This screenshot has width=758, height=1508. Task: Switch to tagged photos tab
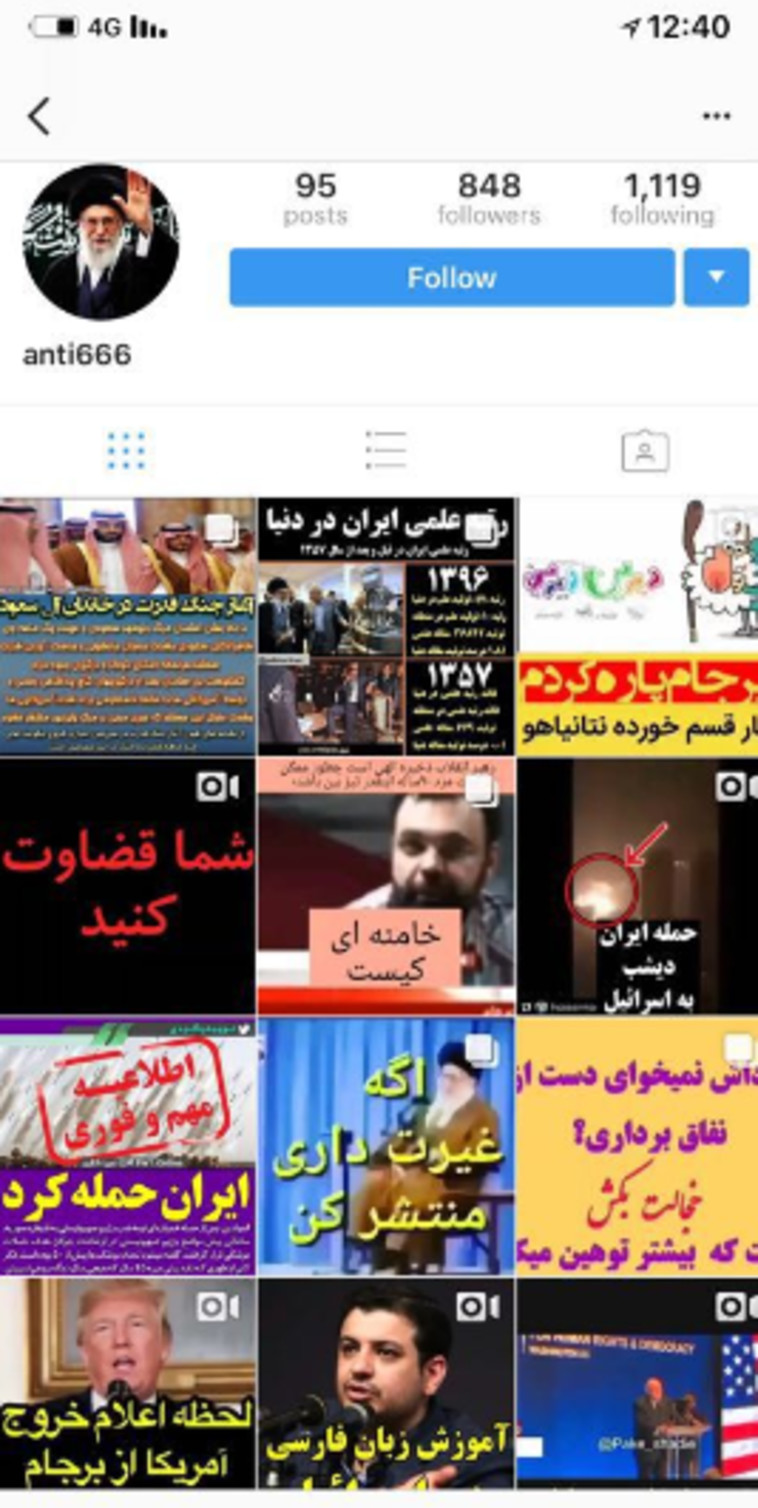645,451
